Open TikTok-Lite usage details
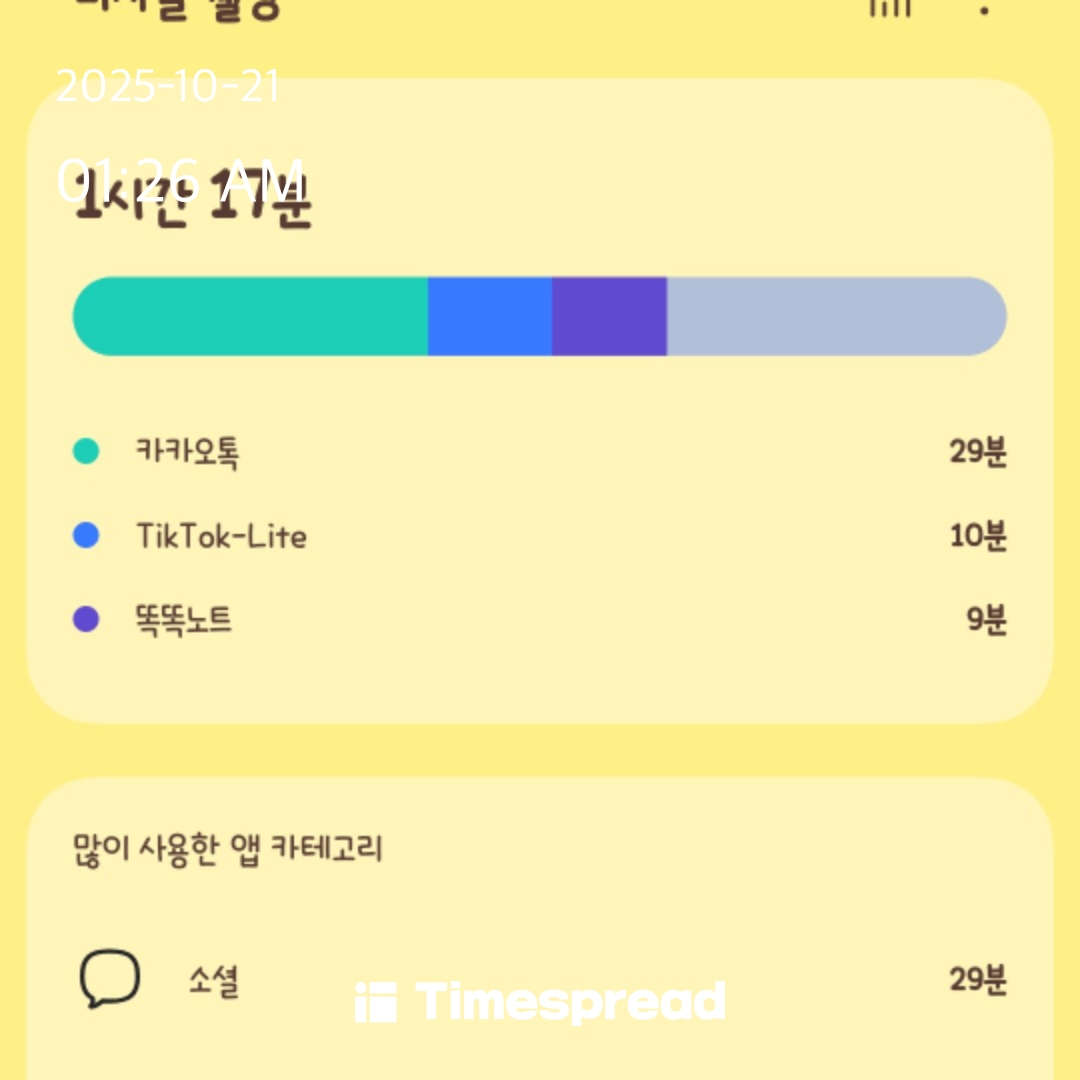 539,536
